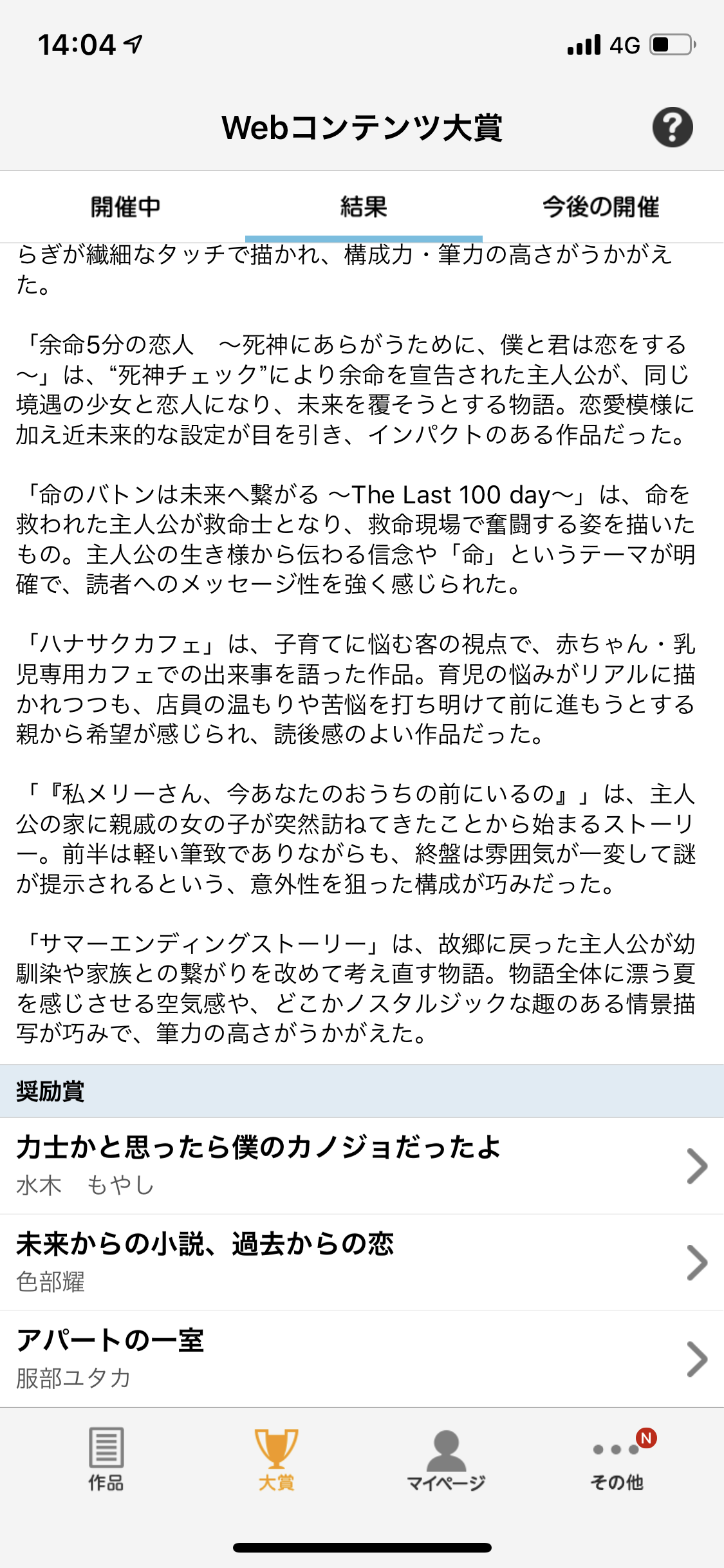The width and height of the screenshot is (724, 1568).
Task: Open 力士かと思ったら僕のカノジョだったよ entry
Action: 362,1166
